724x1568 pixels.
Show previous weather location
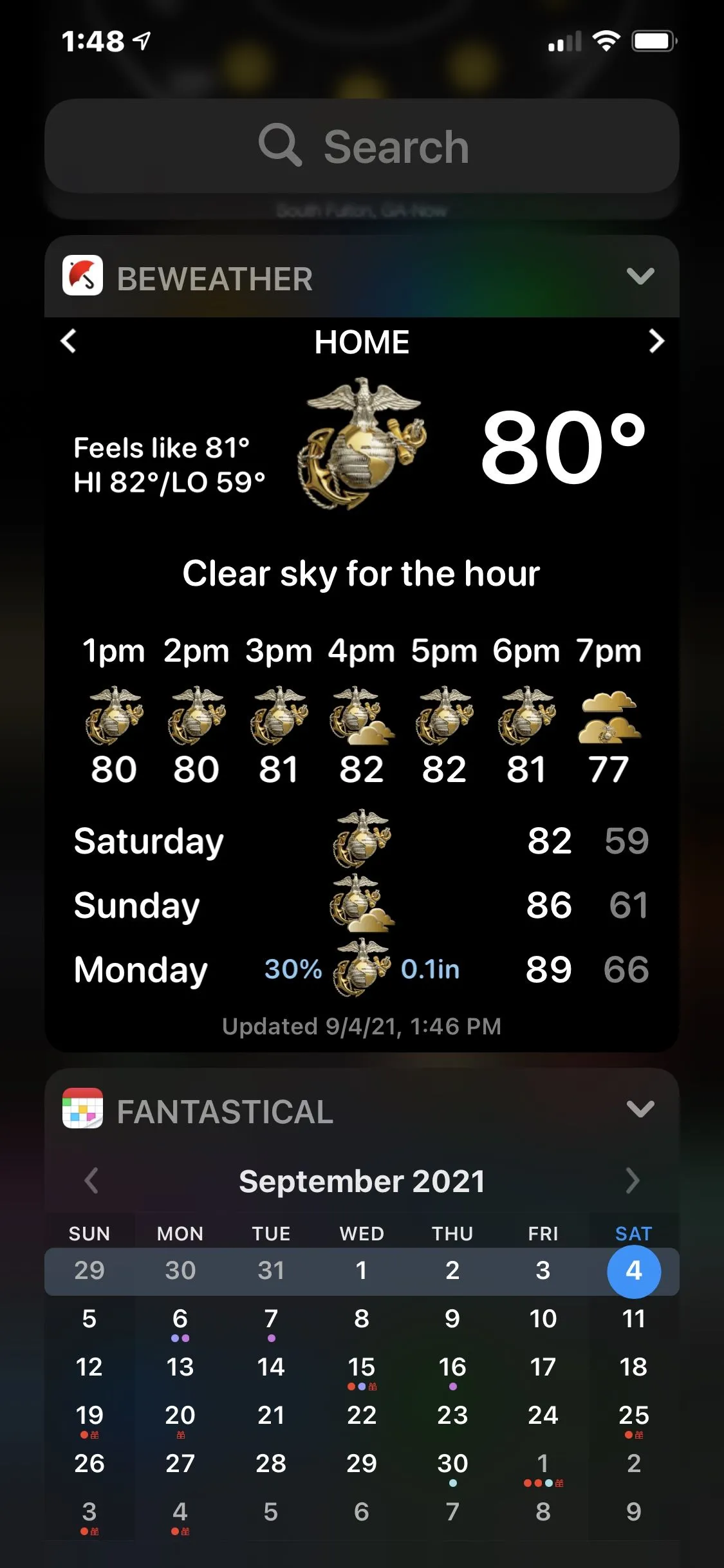tap(69, 341)
